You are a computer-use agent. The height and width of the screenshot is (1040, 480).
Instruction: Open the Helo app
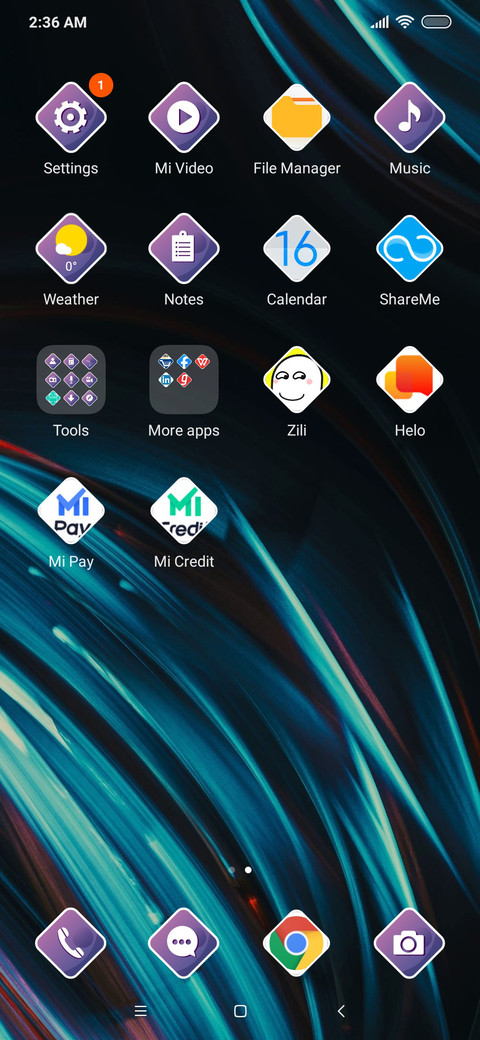410,379
